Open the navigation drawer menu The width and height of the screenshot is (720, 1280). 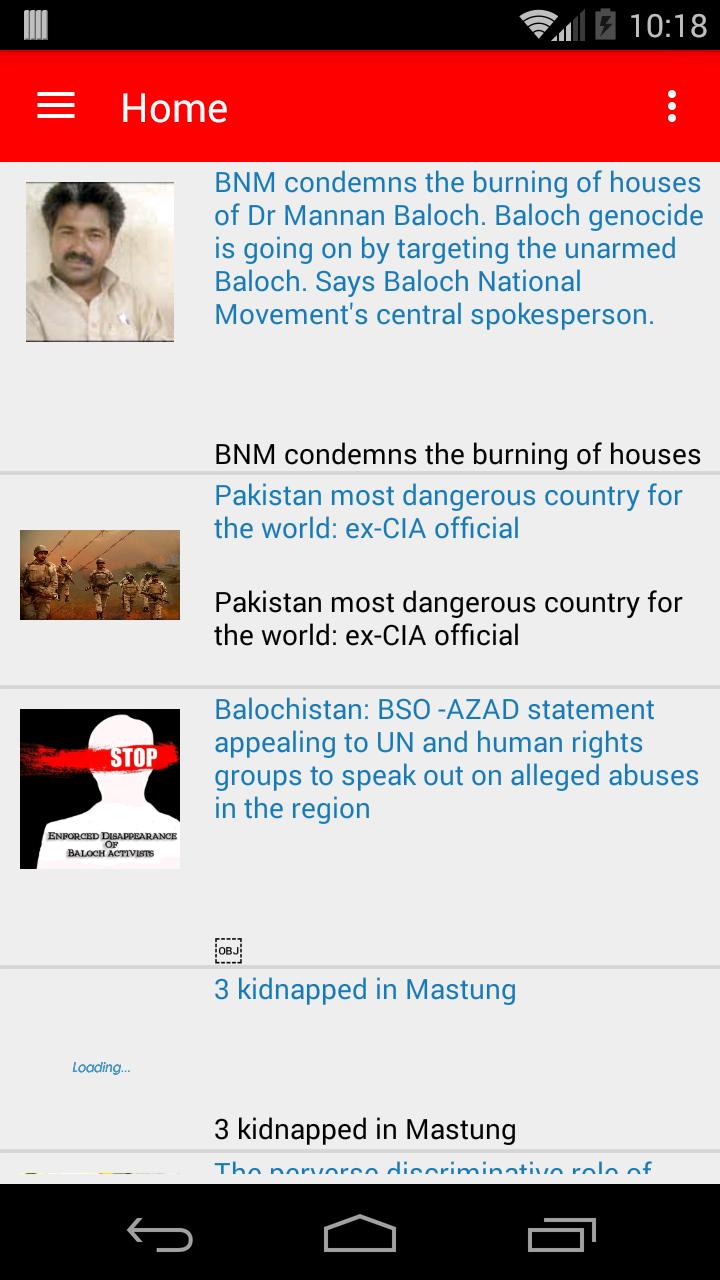click(x=56, y=106)
